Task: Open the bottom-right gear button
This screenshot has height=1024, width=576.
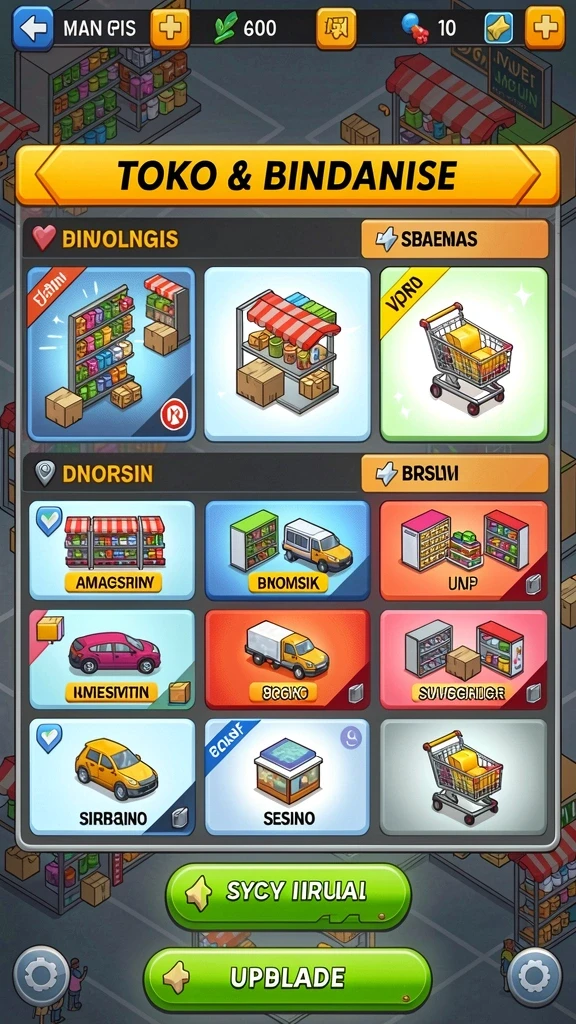Action: (534, 976)
